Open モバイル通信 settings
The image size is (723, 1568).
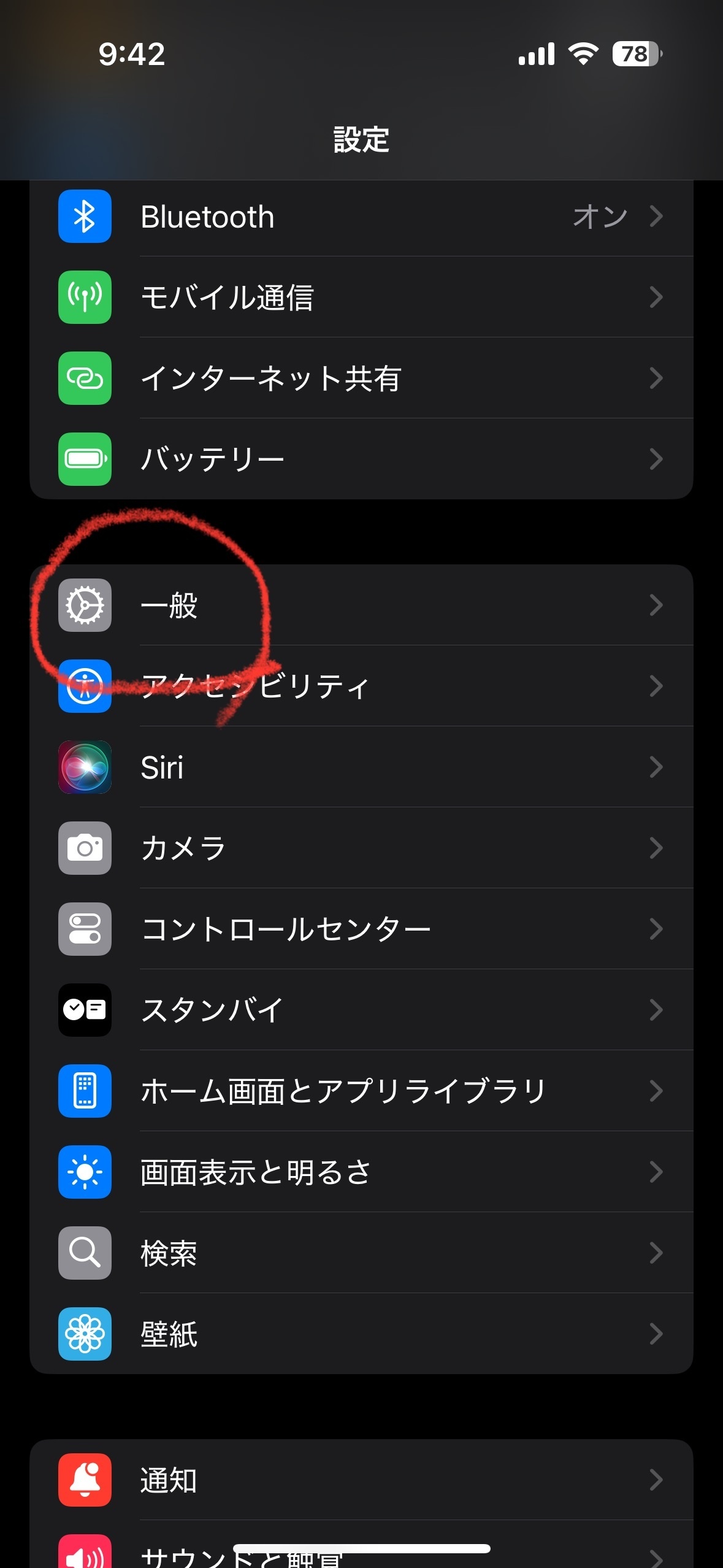point(361,298)
